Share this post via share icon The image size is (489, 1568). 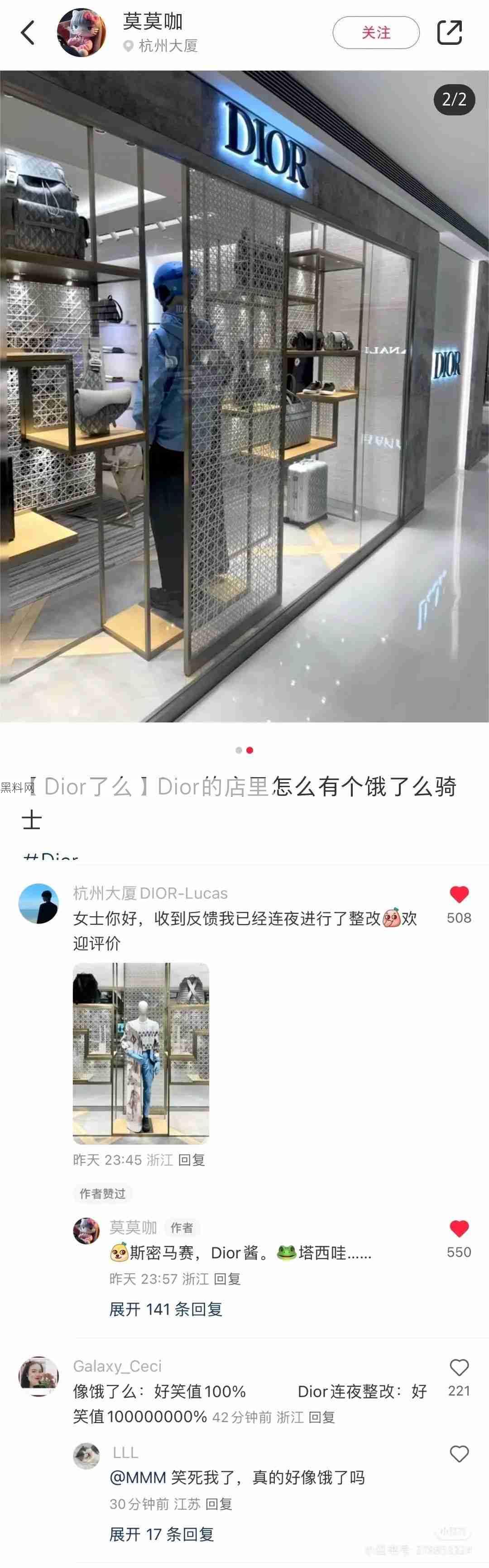pyautogui.click(x=450, y=33)
